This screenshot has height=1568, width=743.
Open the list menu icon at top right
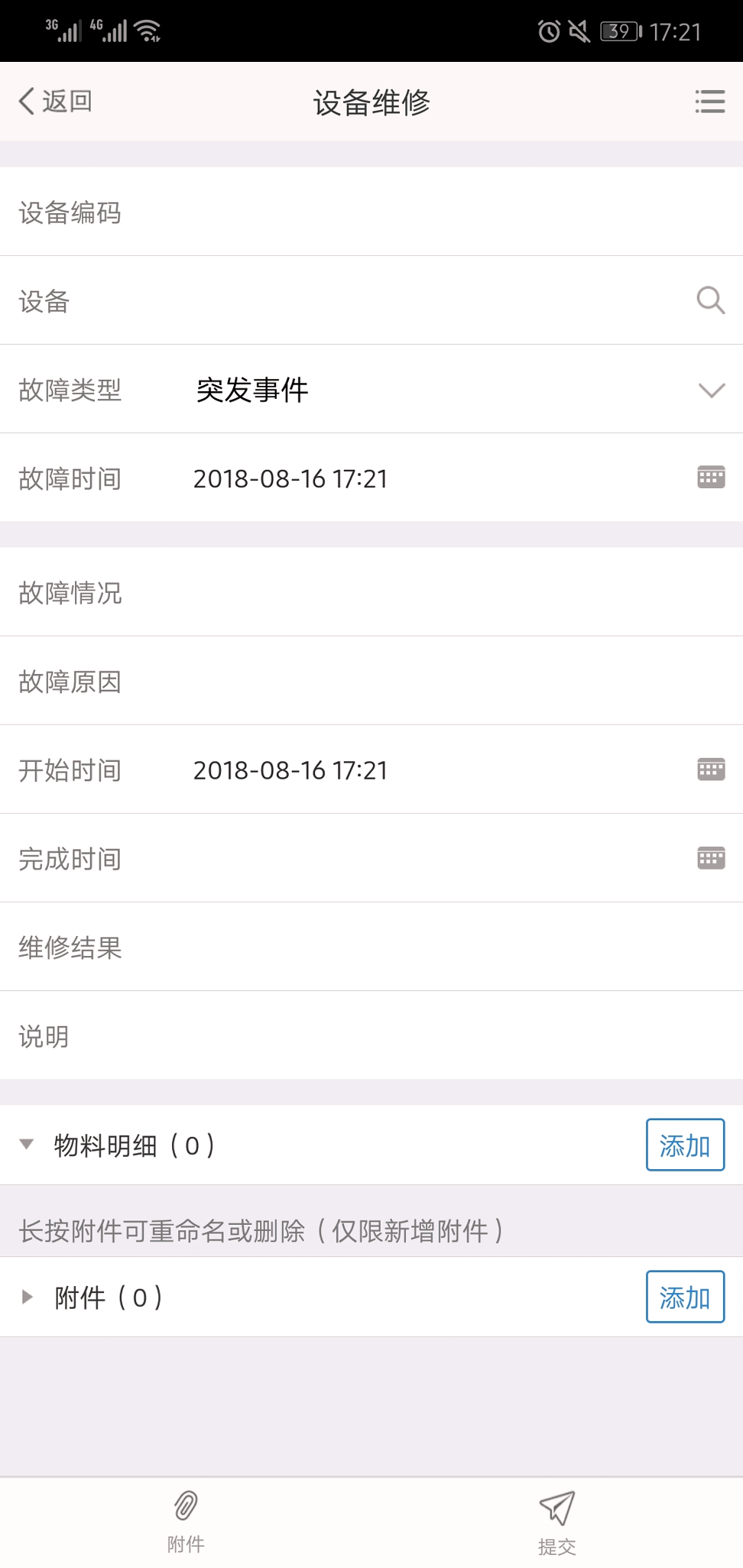[x=709, y=100]
